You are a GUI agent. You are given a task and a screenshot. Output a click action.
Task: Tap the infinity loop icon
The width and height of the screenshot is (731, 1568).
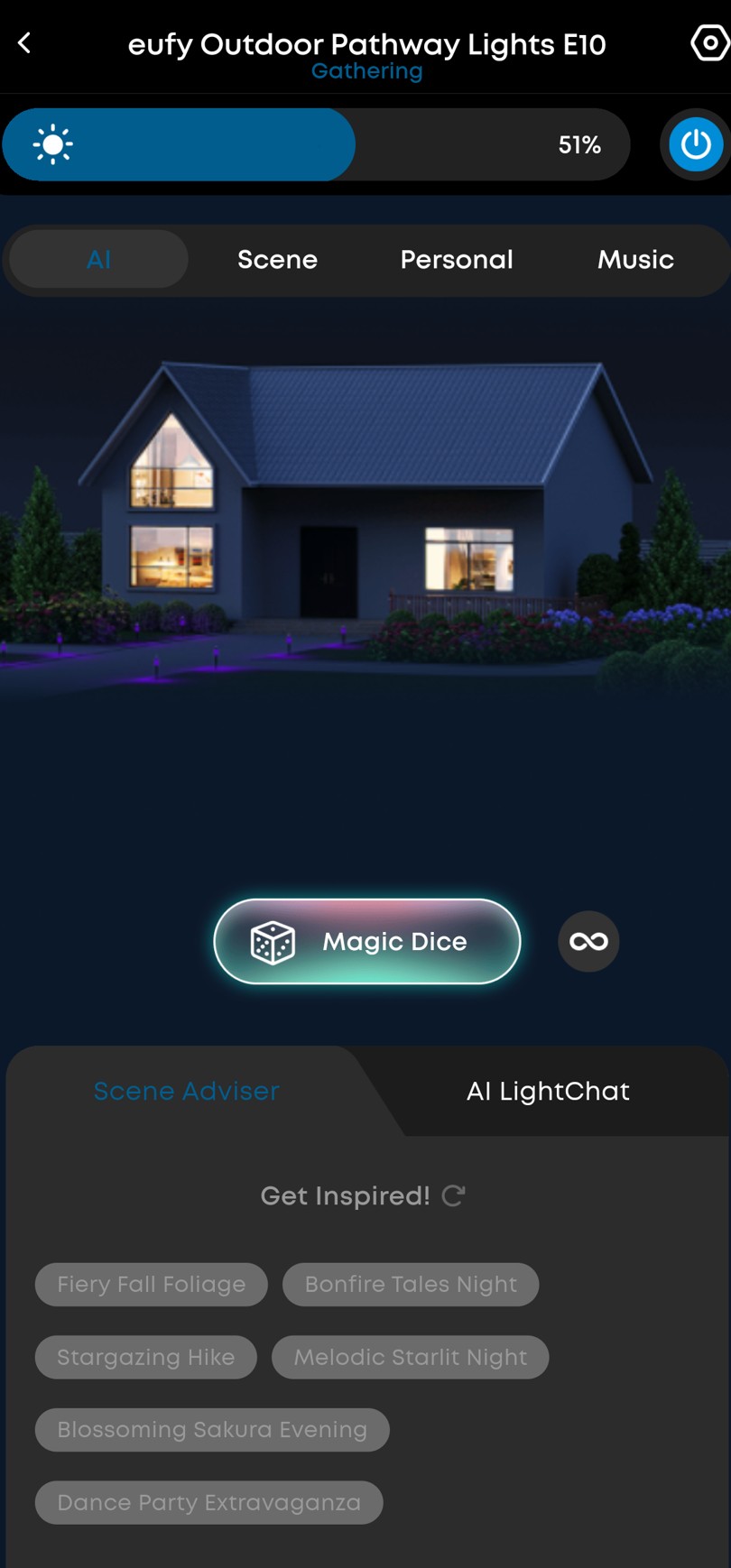pos(588,941)
